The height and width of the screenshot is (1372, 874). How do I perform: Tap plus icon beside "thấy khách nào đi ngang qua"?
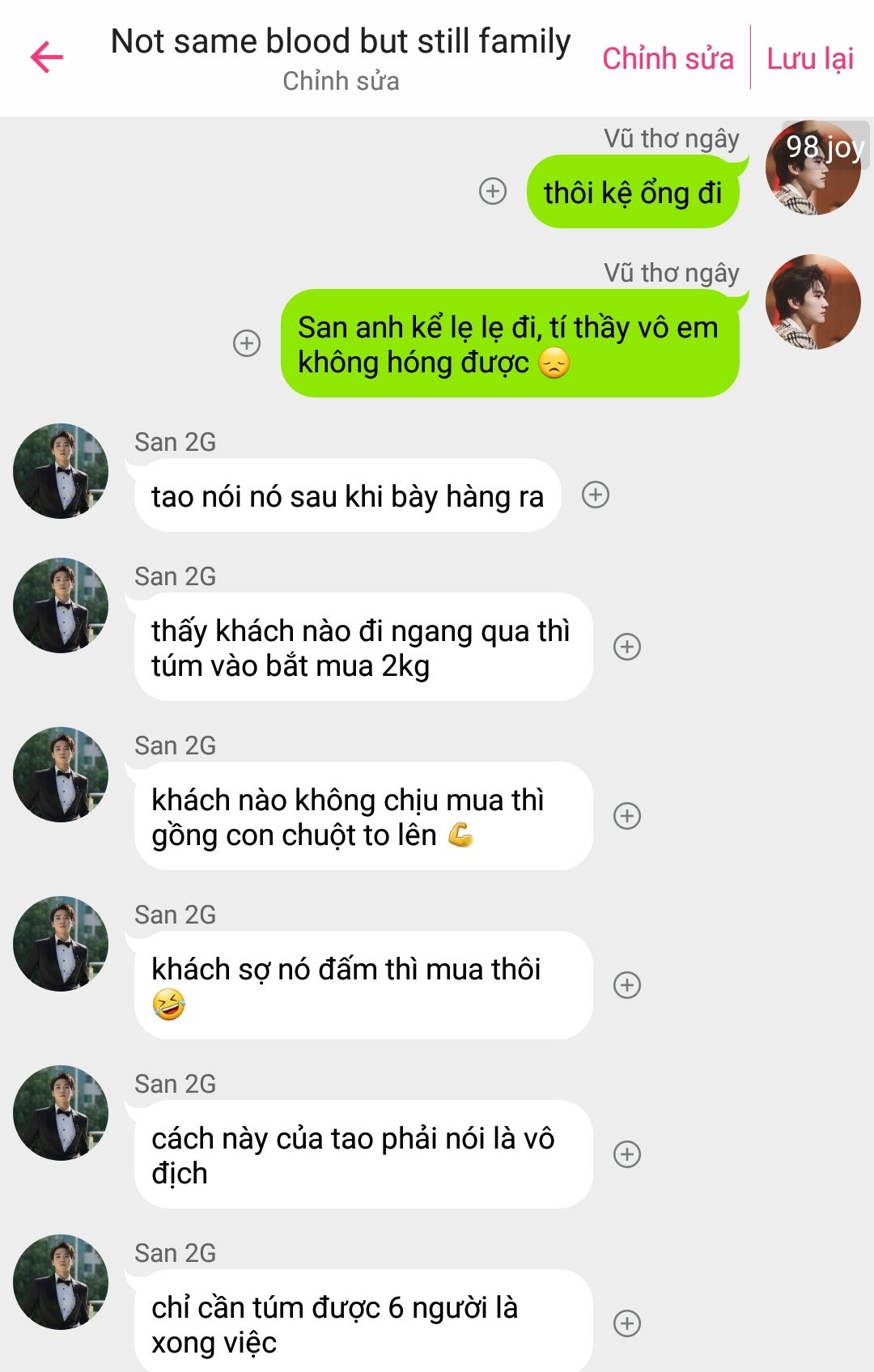coord(627,647)
